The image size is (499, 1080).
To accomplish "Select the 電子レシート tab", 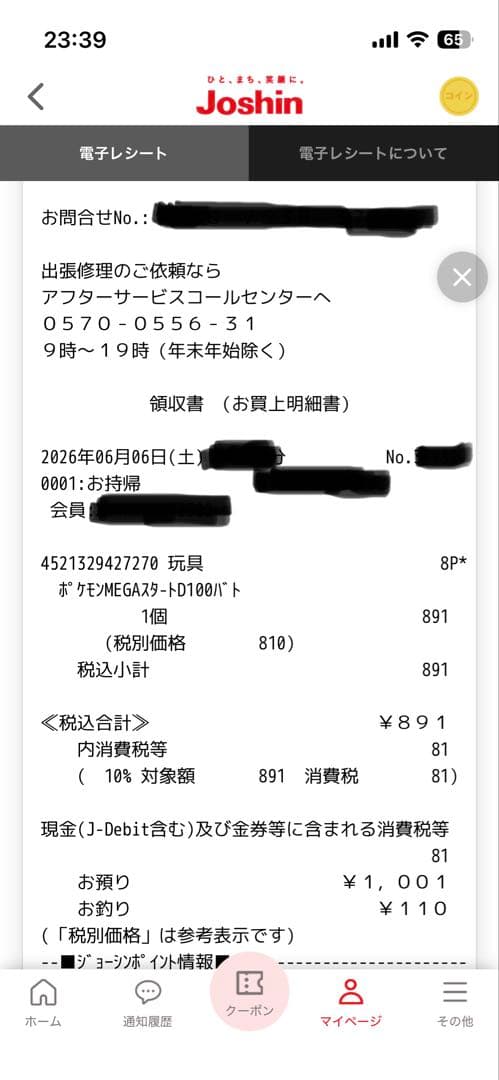I will tap(124, 153).
